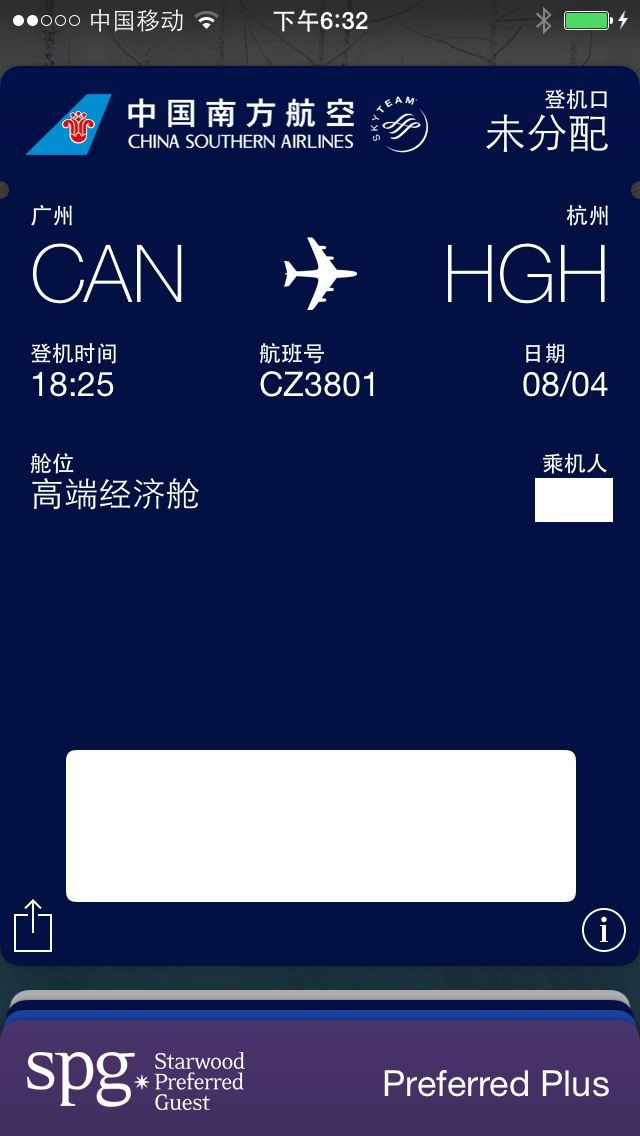Open the Starwood Preferred Guest card
Image resolution: width=640 pixels, height=1136 pixels.
pyautogui.click(x=320, y=1082)
